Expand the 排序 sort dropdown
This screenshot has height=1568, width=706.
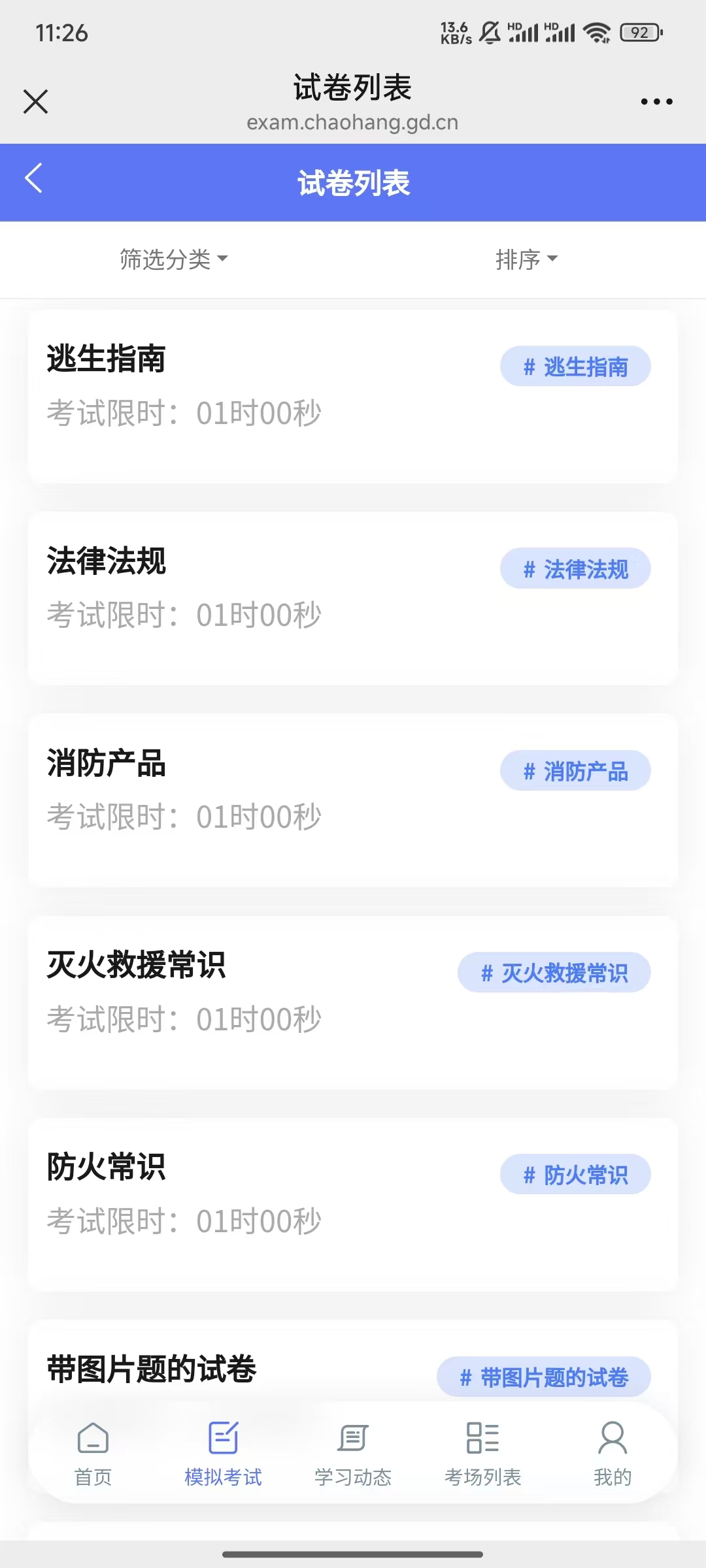(x=526, y=259)
